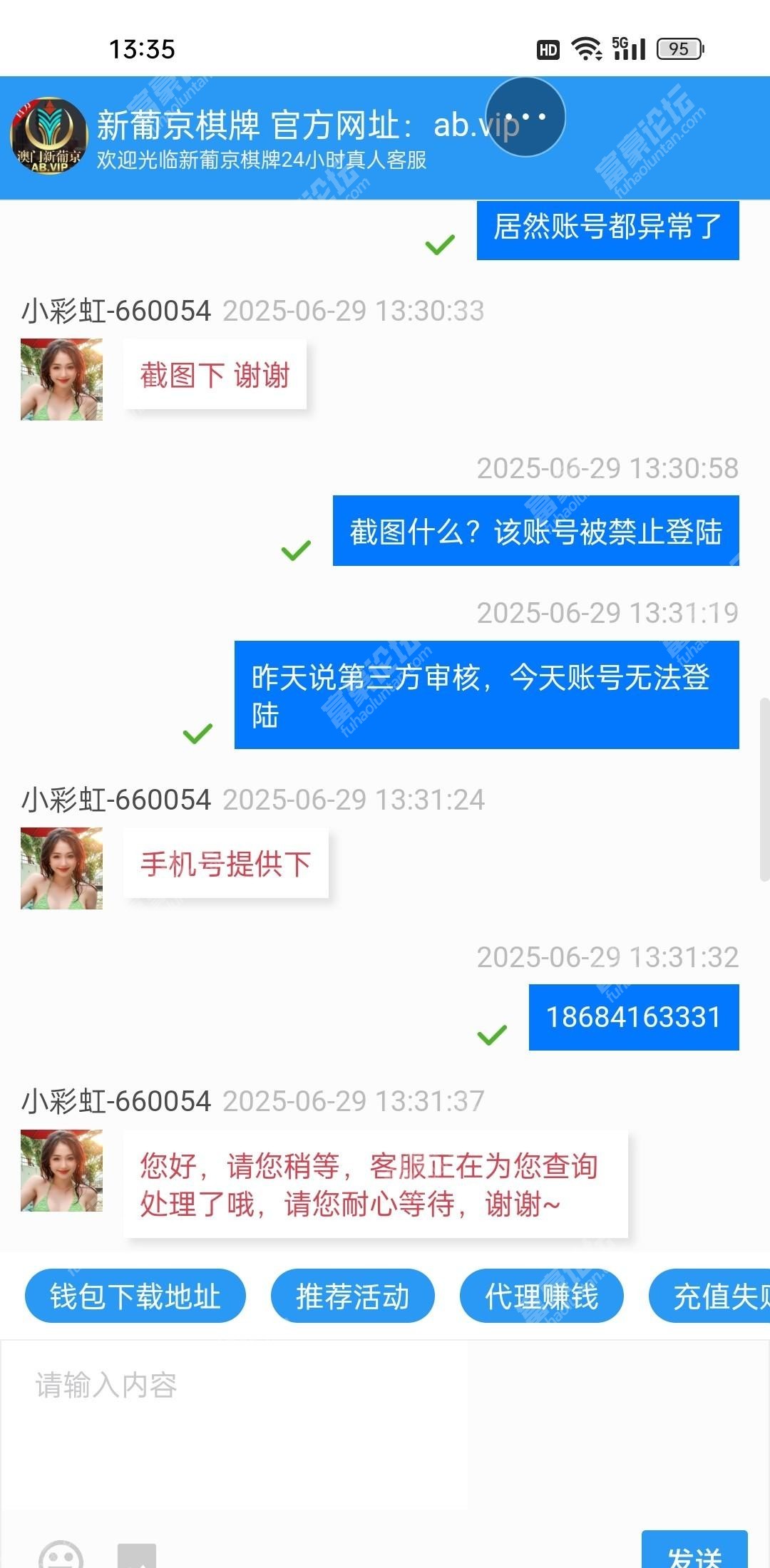Send the message with 发送 button
770x1568 pixels.
click(x=694, y=1552)
